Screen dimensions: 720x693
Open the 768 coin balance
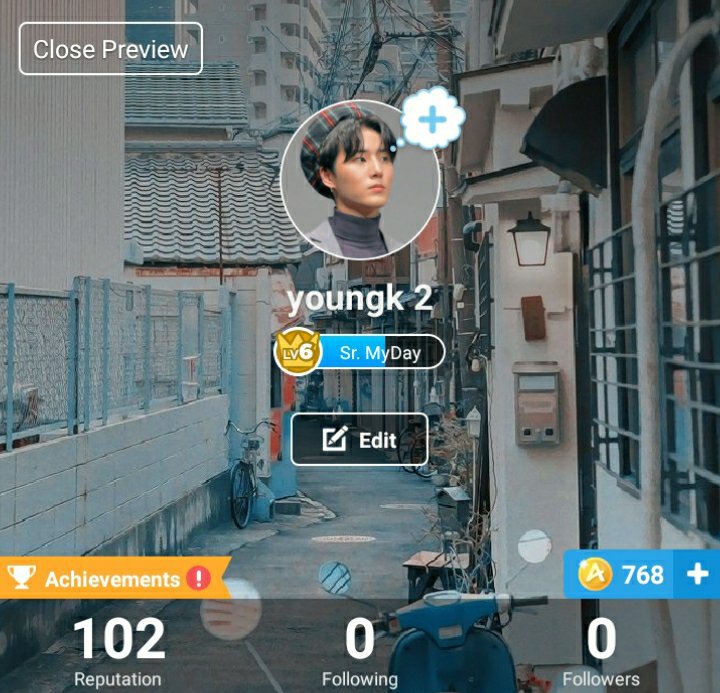point(628,574)
